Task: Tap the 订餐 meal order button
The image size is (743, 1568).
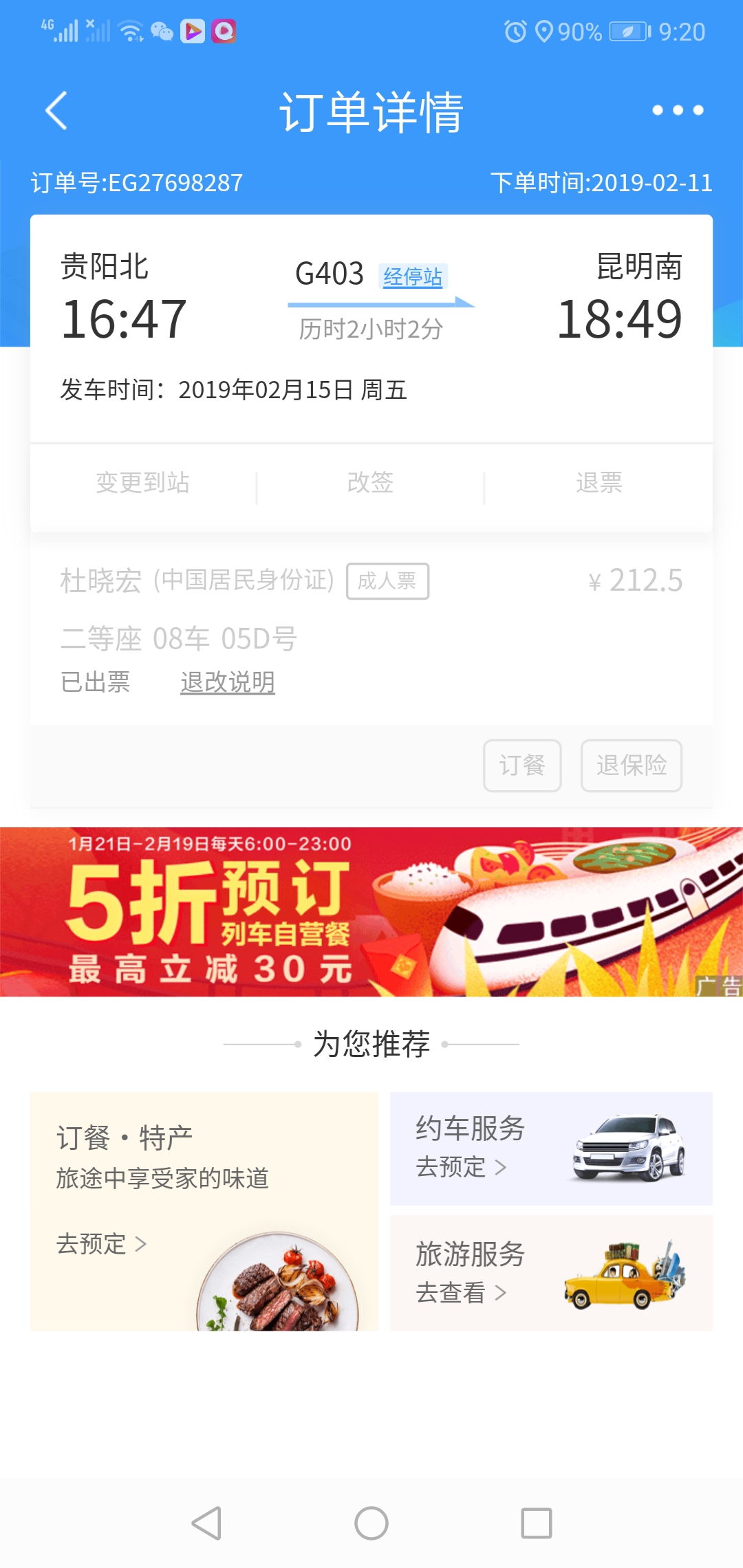Action: click(x=522, y=765)
